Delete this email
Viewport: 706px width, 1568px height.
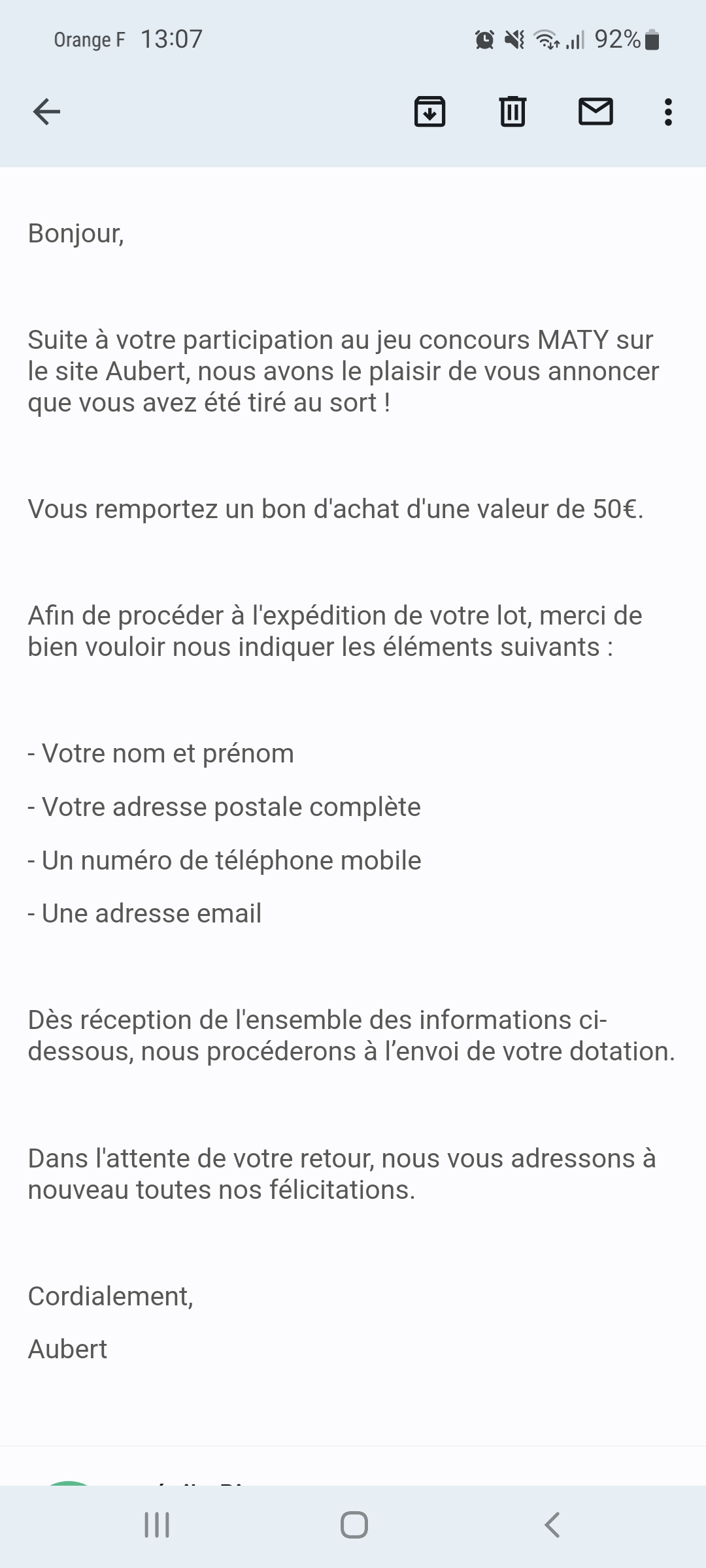[513, 112]
